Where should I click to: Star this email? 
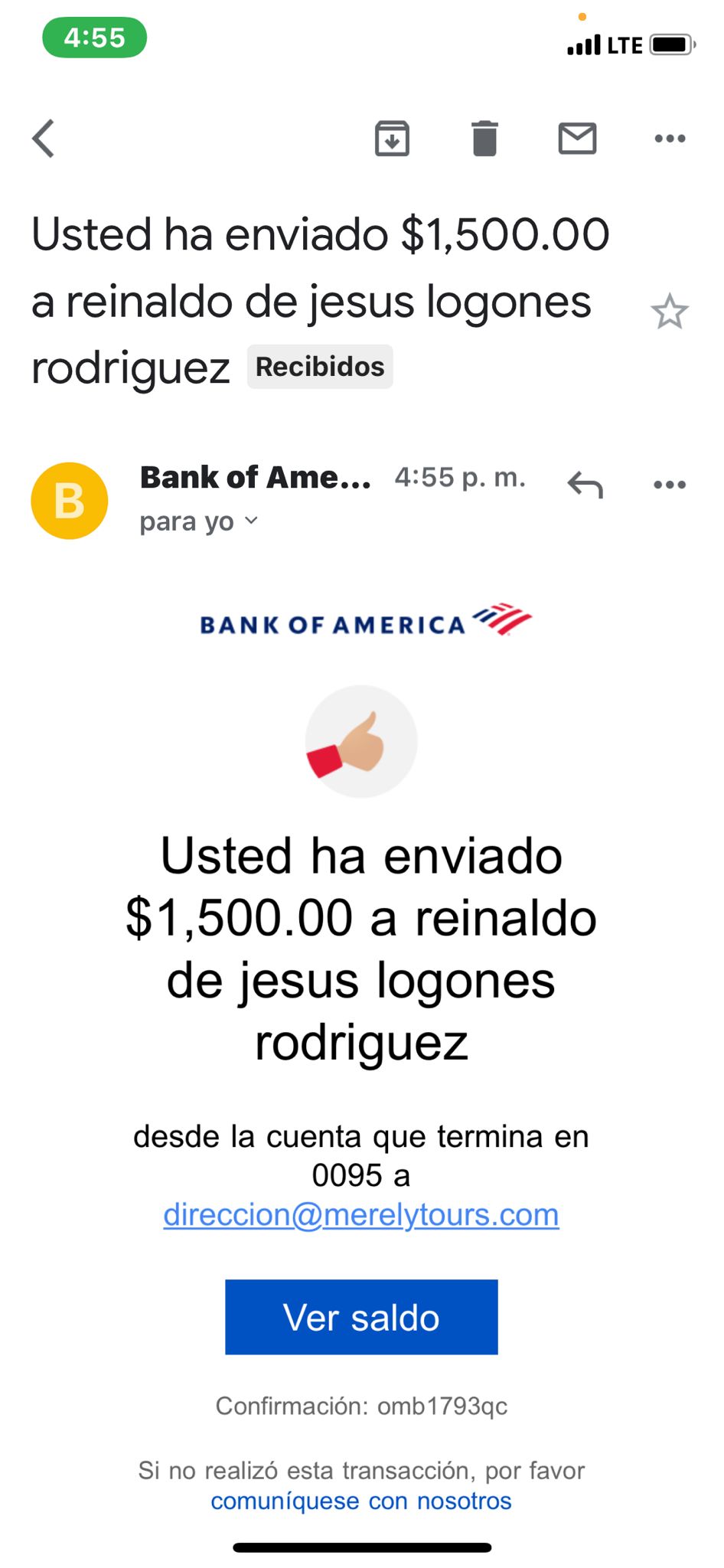[x=670, y=312]
